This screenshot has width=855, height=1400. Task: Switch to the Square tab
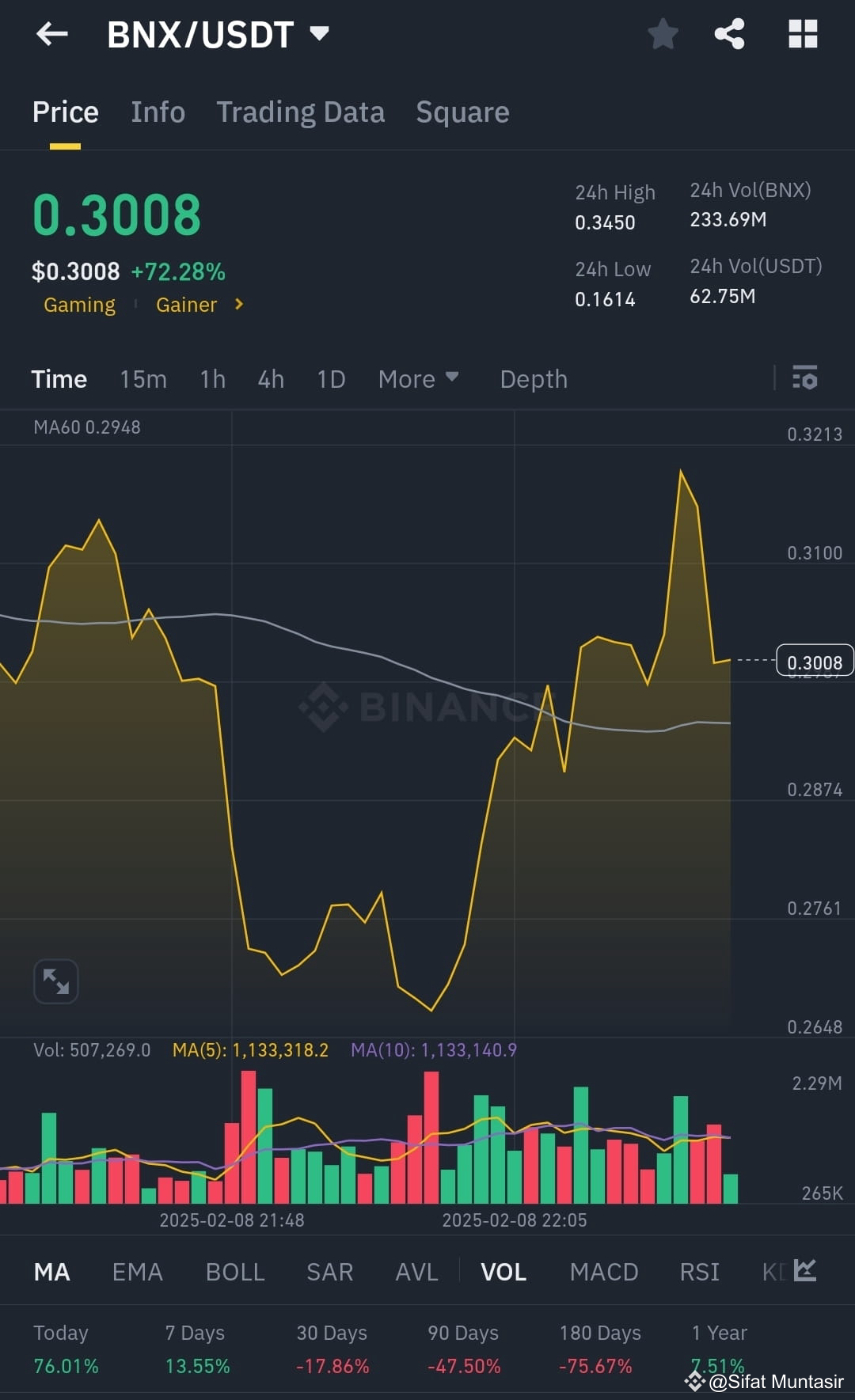pyautogui.click(x=462, y=112)
